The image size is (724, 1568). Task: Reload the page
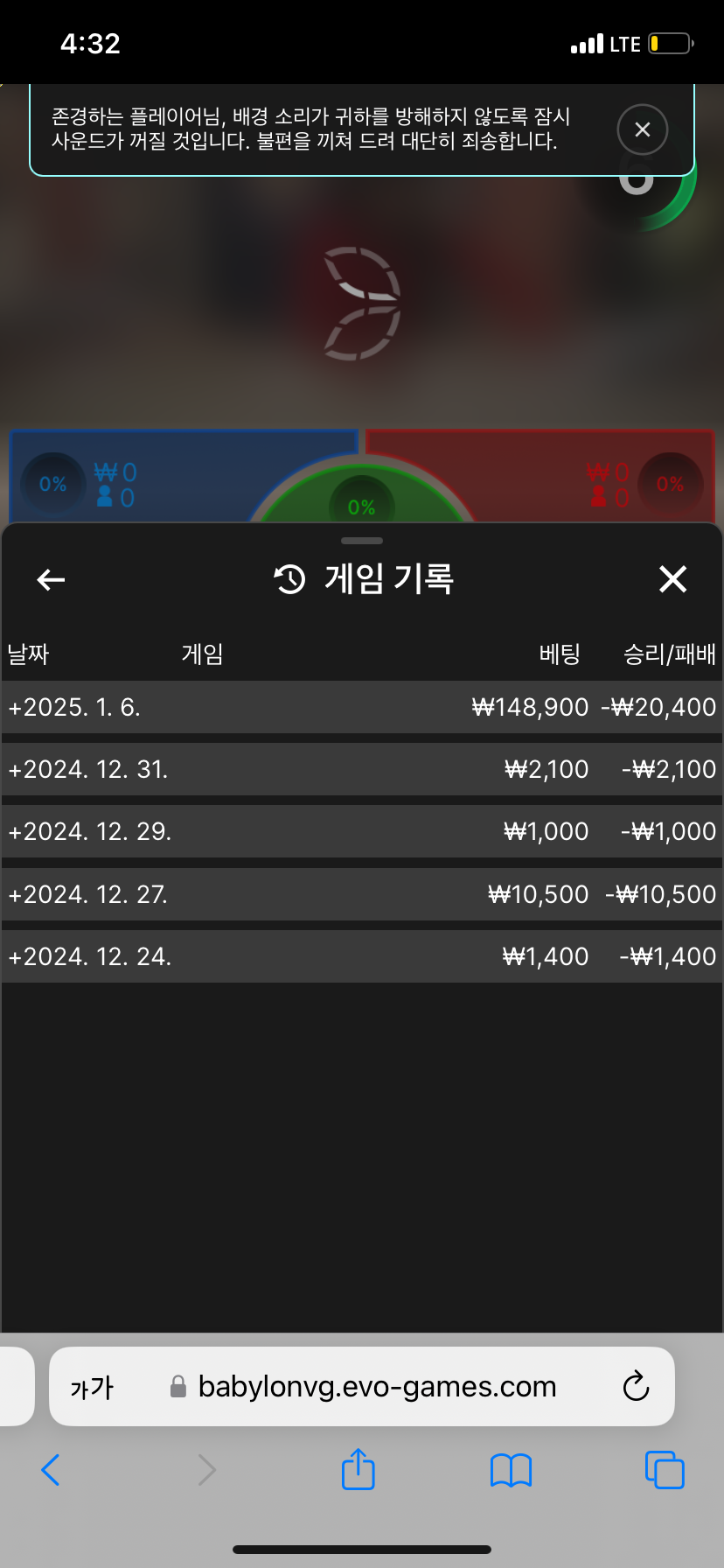click(x=636, y=1386)
